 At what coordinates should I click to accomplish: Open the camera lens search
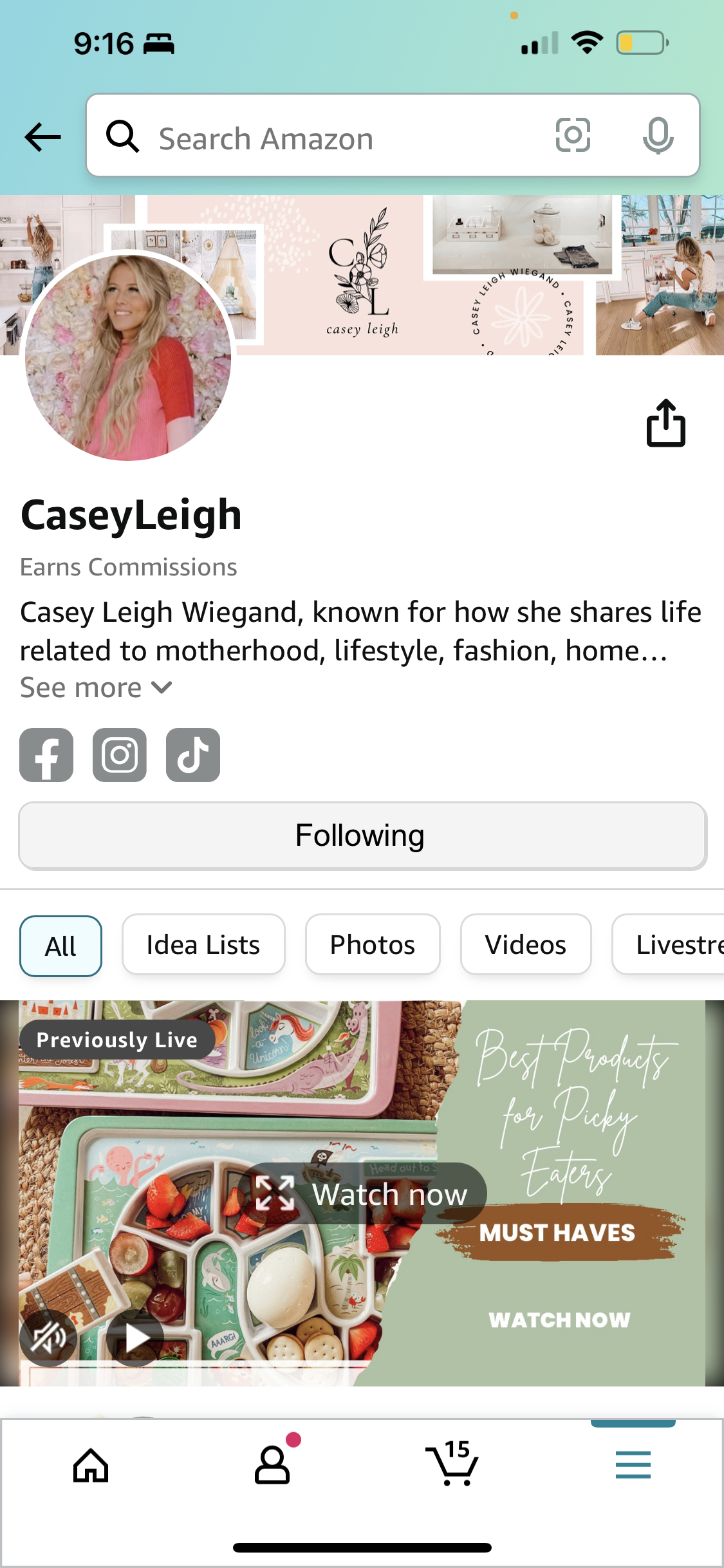572,135
